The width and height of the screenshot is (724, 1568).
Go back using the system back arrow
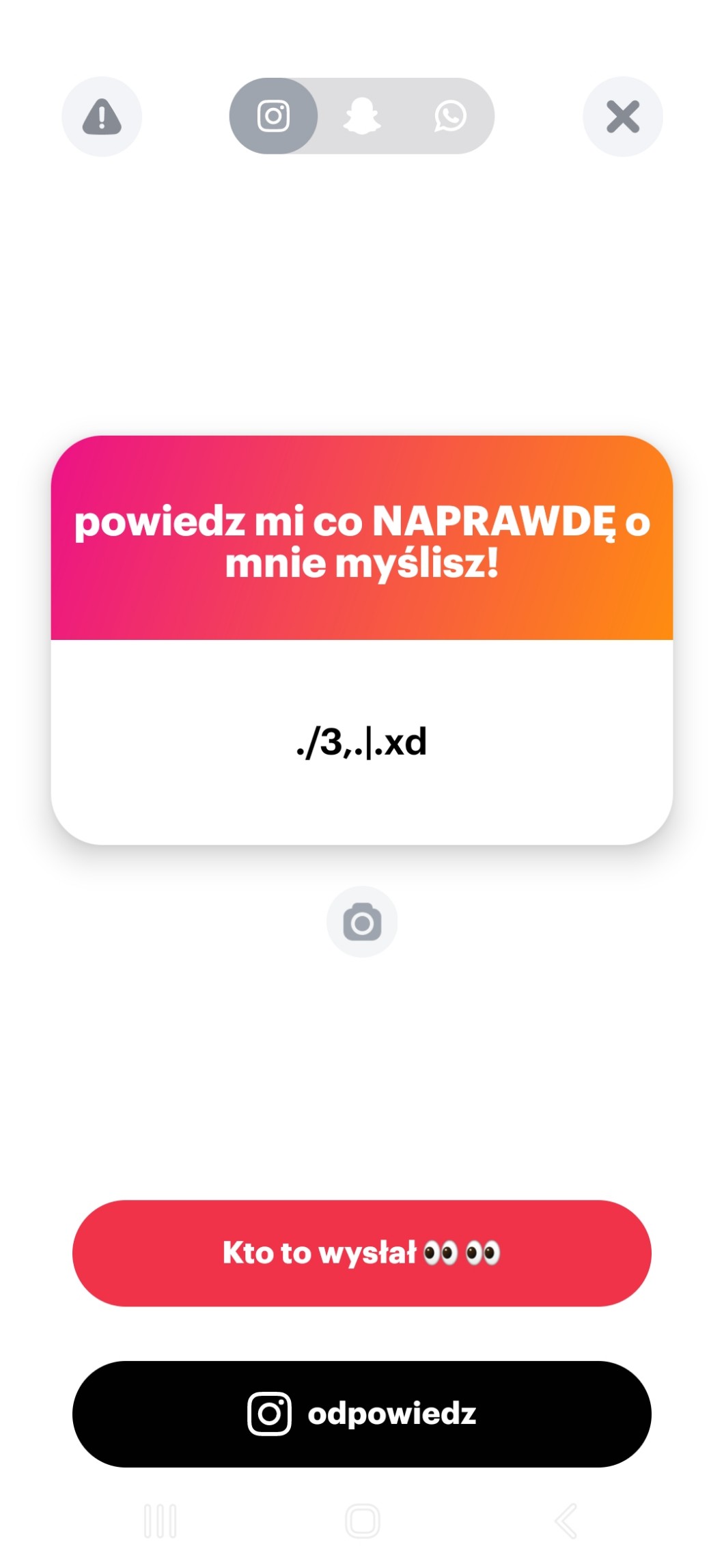[x=566, y=1521]
